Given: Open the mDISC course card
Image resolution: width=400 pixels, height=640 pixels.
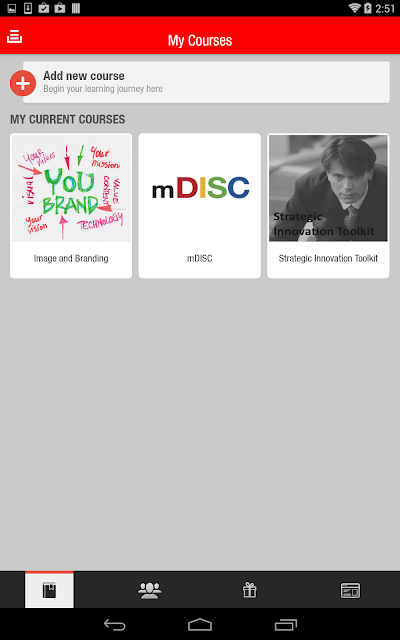Looking at the screenshot, I should tap(200, 206).
